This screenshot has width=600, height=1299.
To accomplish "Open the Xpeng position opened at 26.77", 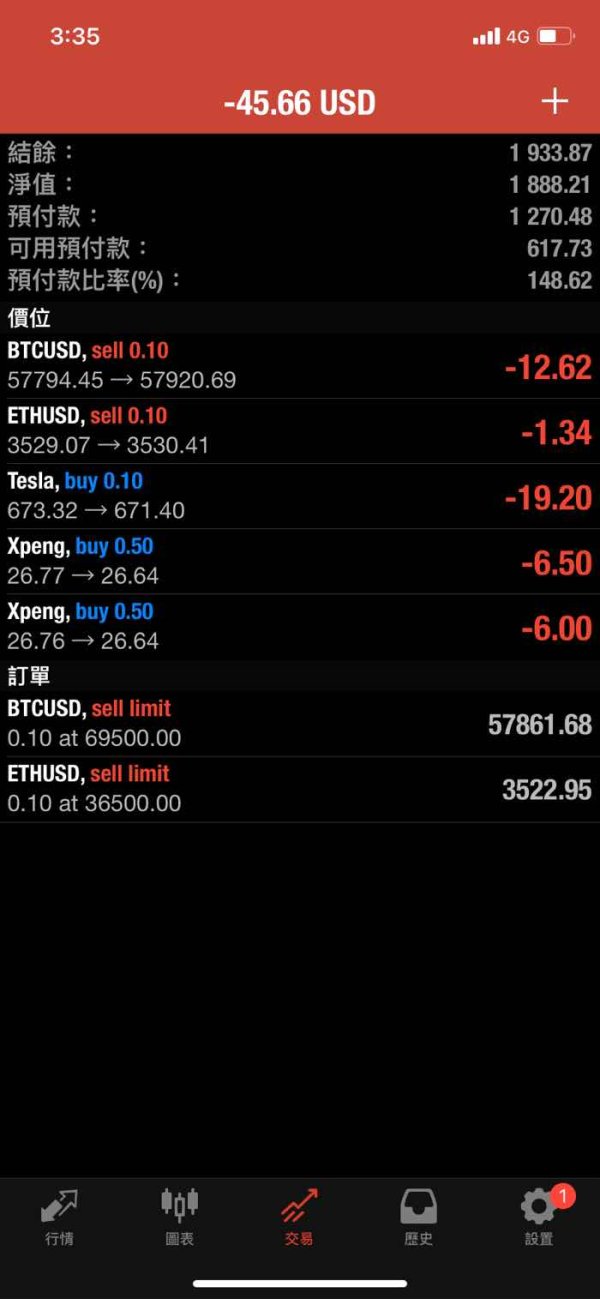I will pos(300,561).
